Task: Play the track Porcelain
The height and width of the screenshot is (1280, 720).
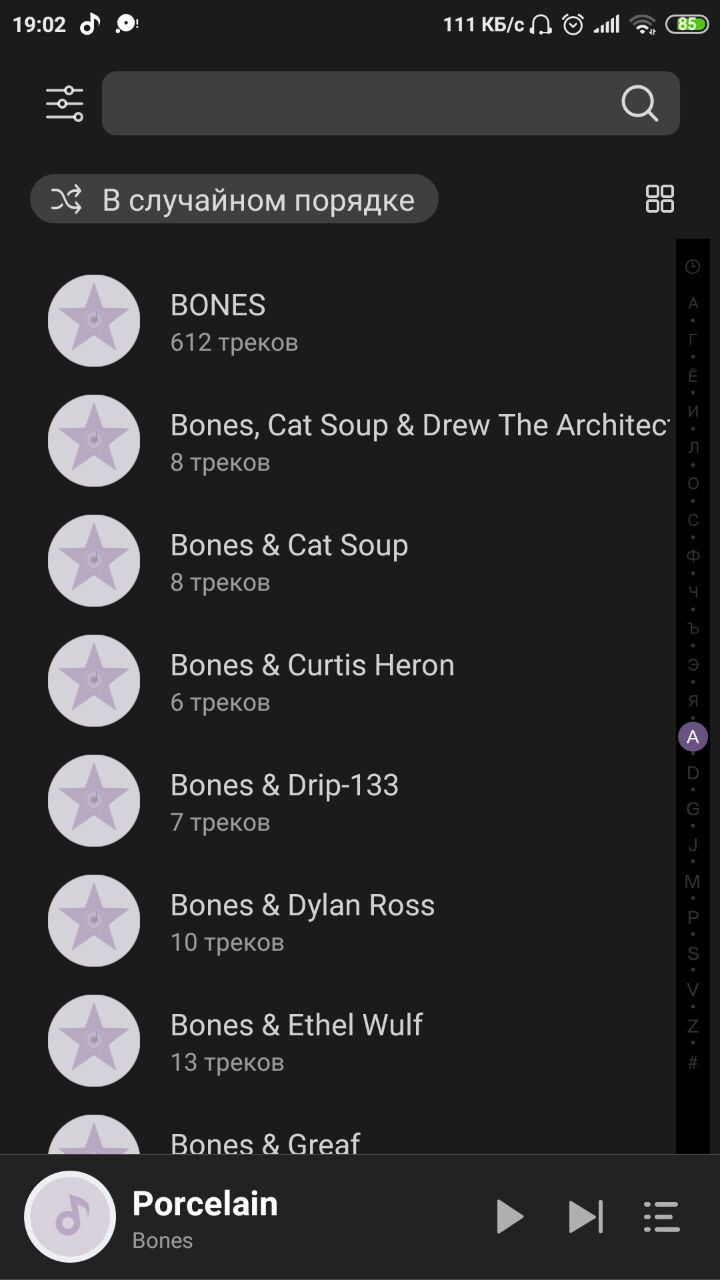Action: 510,1217
